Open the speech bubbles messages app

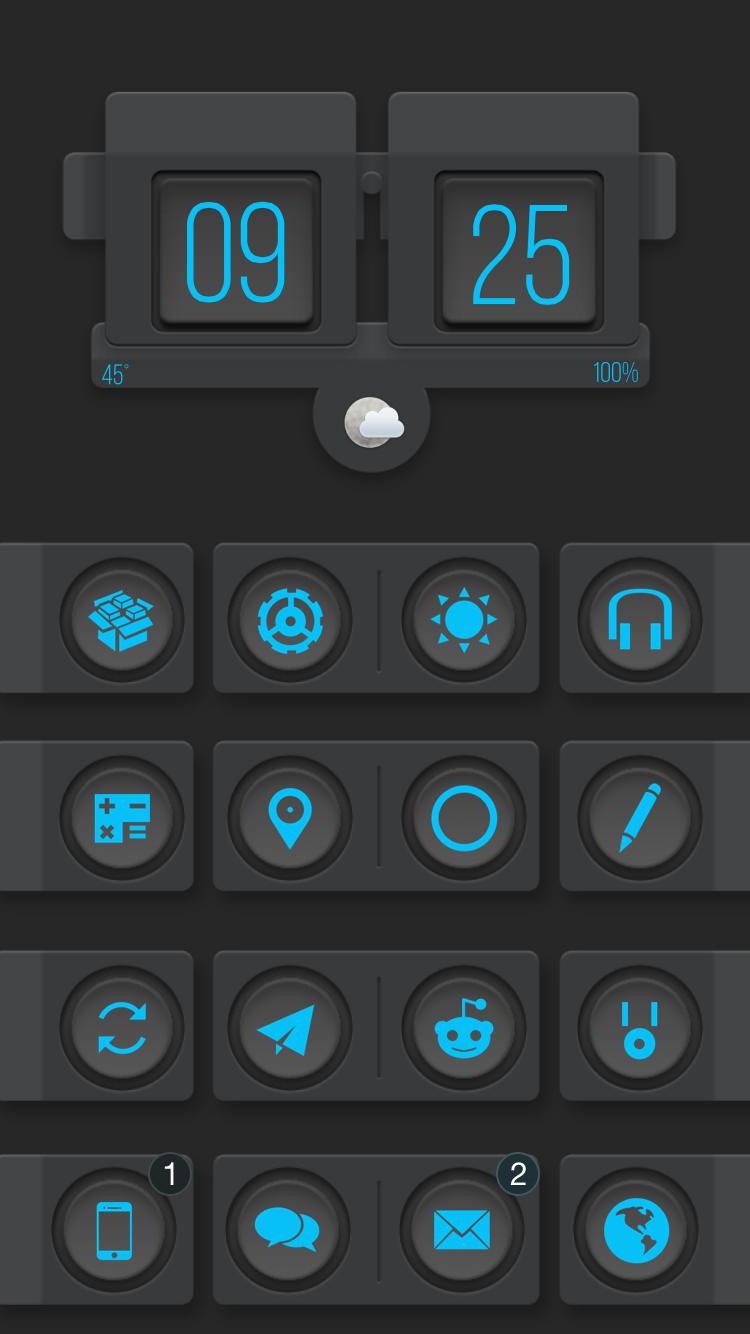coord(288,1230)
